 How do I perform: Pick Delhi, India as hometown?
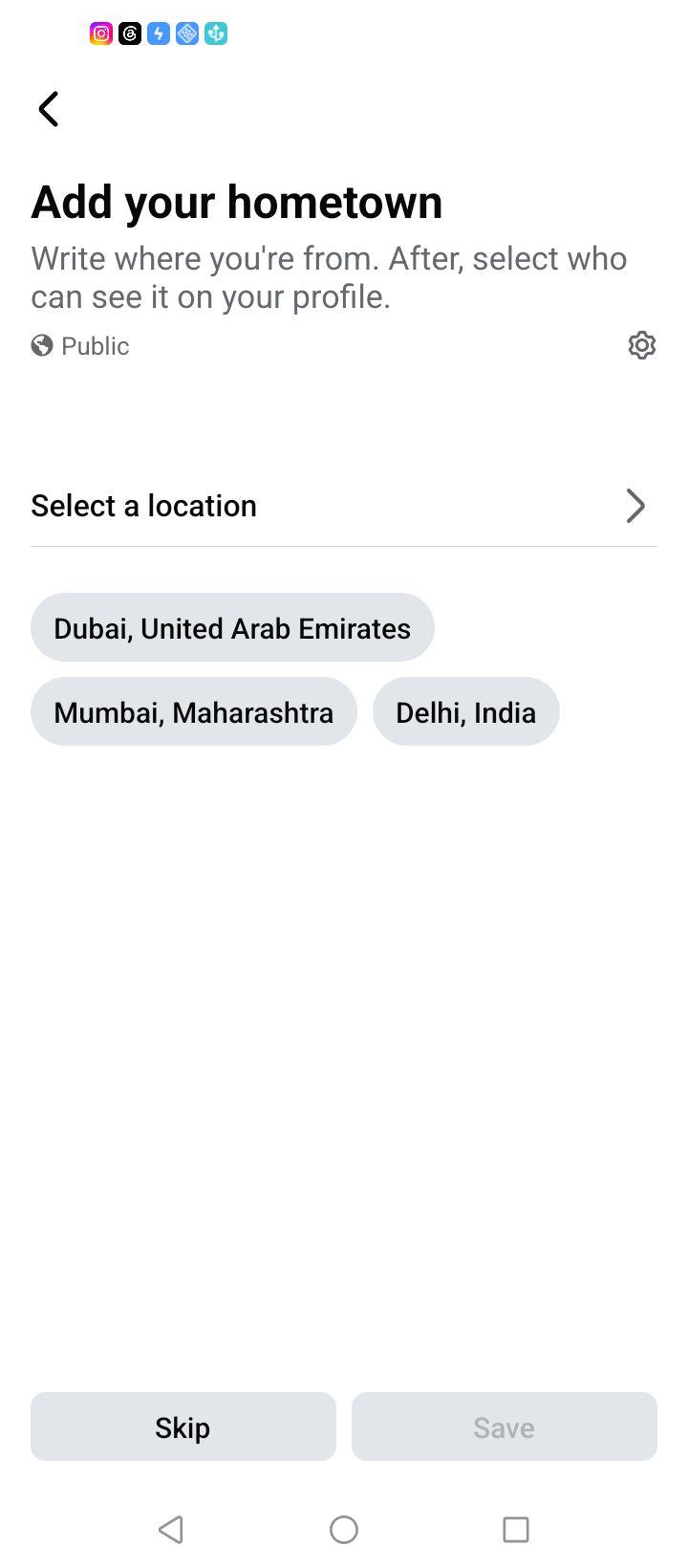(466, 711)
